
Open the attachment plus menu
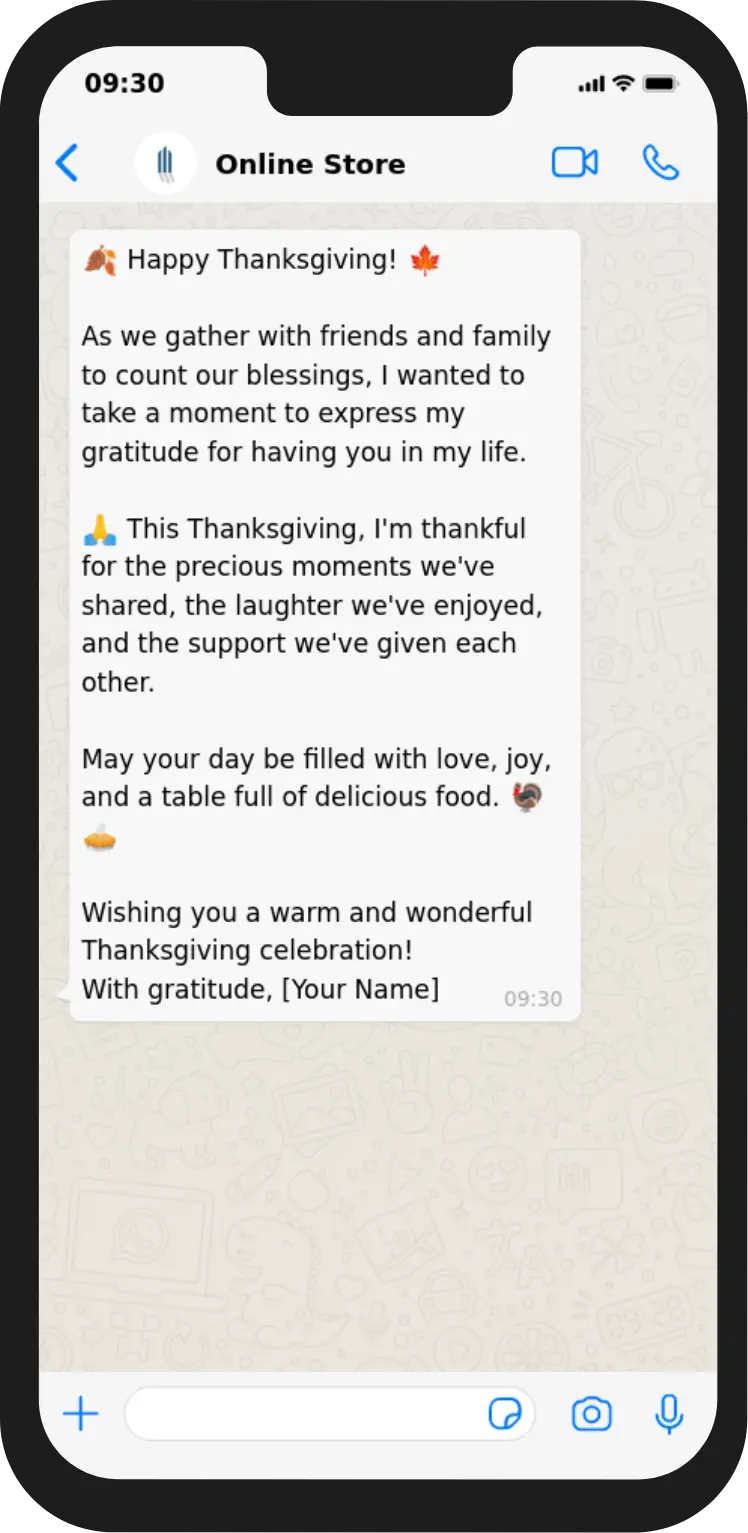click(81, 1414)
